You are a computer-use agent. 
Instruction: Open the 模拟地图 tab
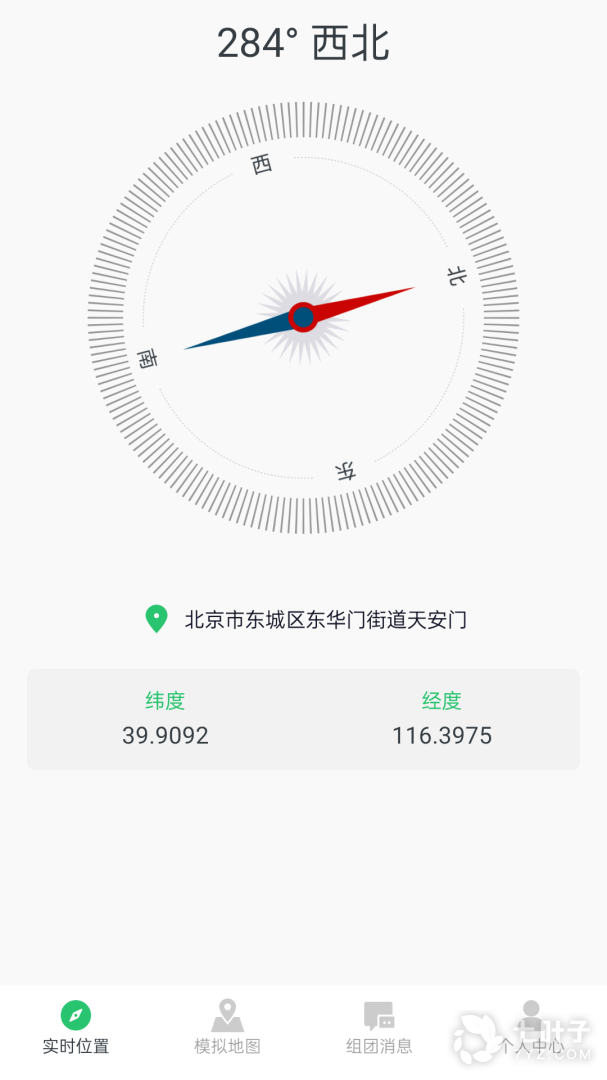[x=227, y=1028]
